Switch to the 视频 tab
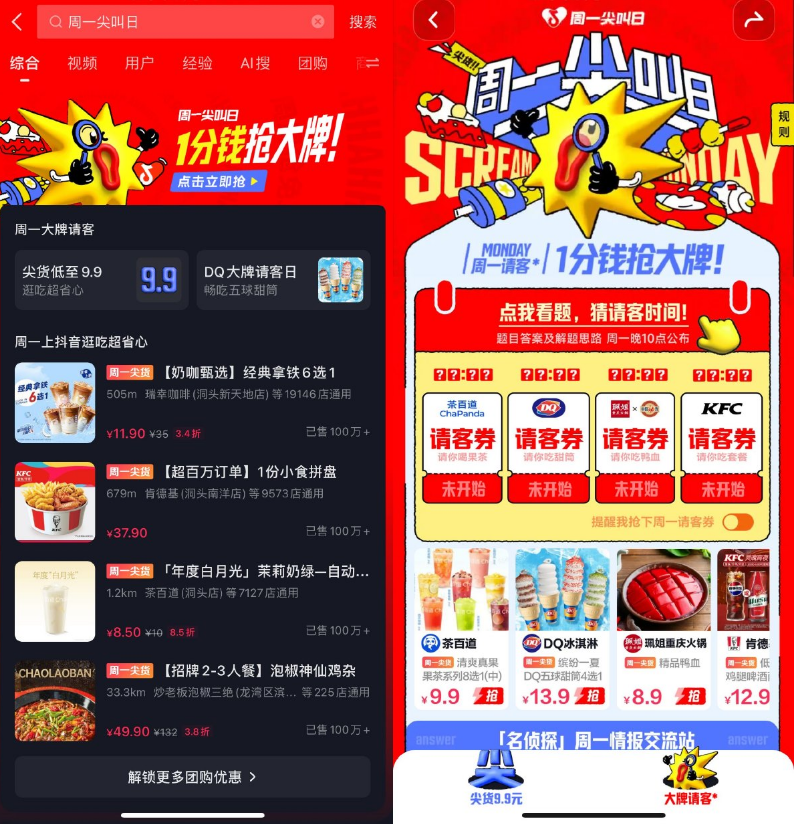The height and width of the screenshot is (824, 800). (x=82, y=63)
